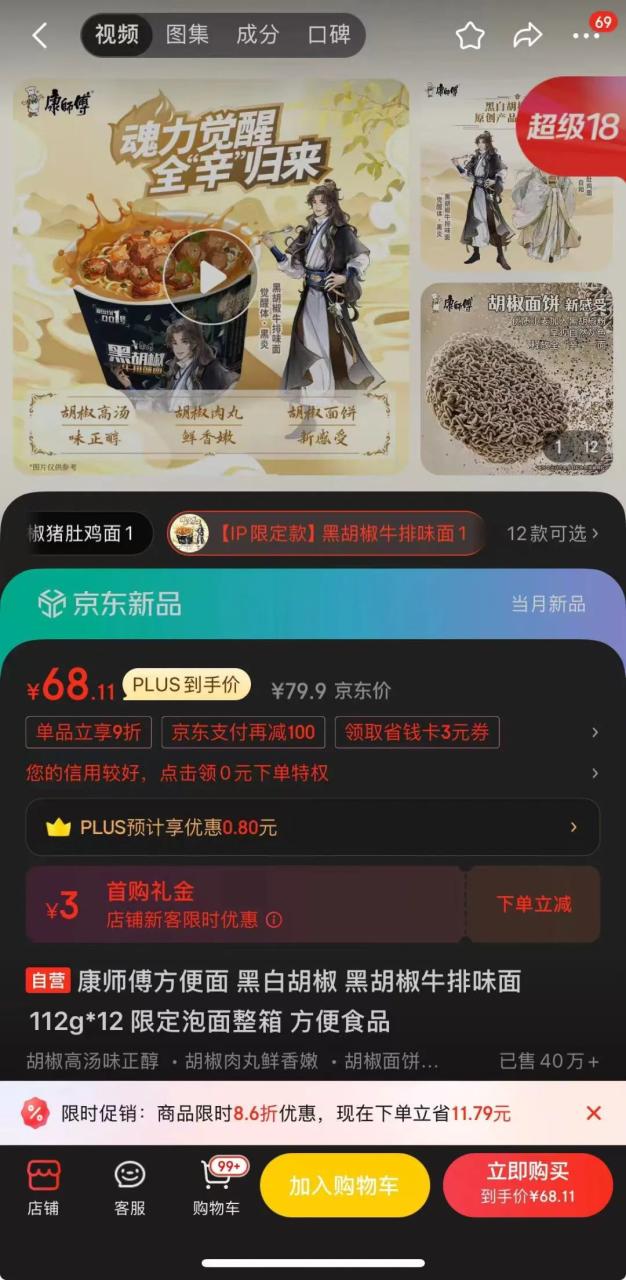Tap 立即购买 to buy now

coord(527,1186)
